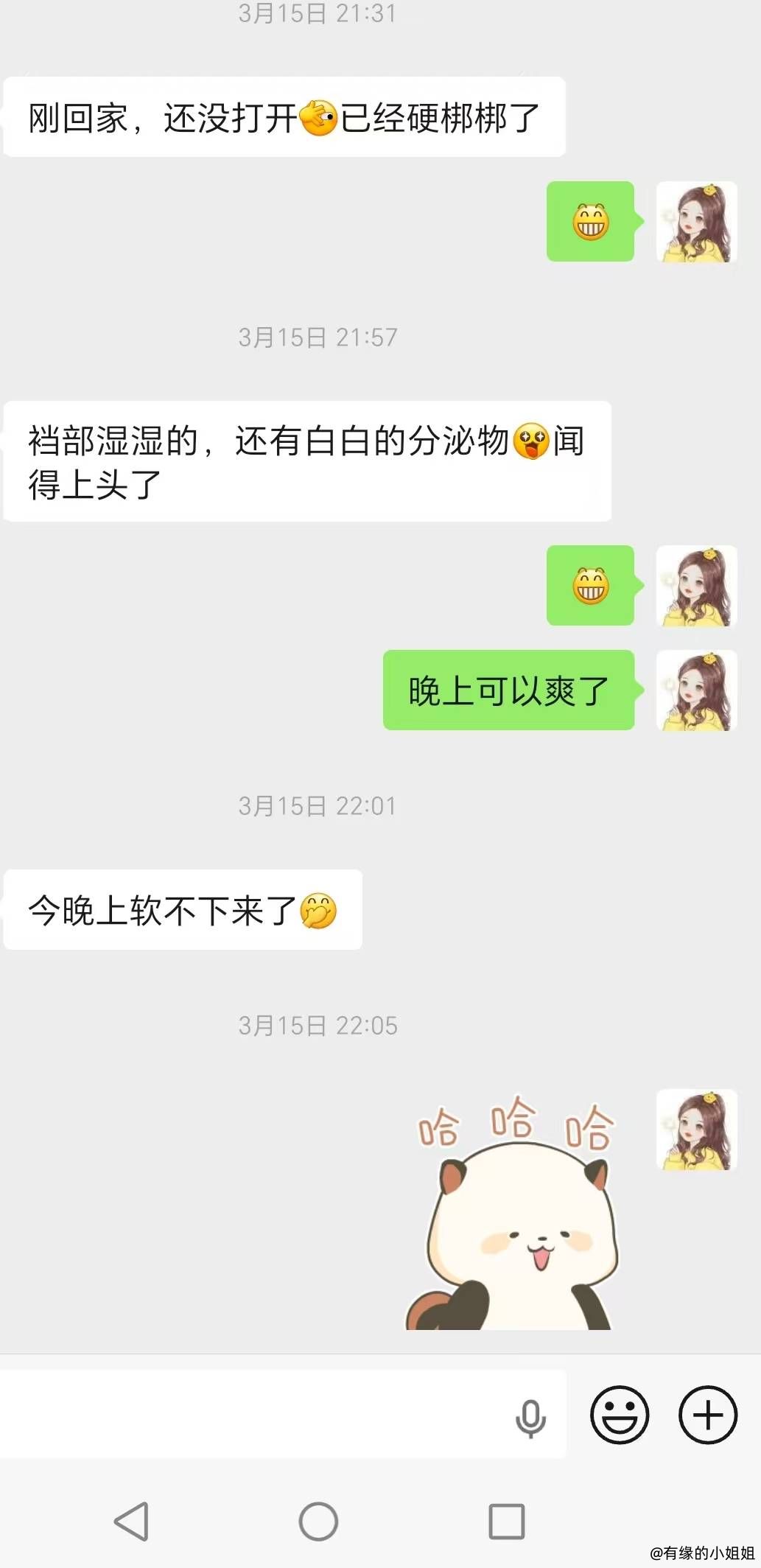This screenshot has width=761, height=1568.
Task: Focus the message text input box
Action: point(250,1415)
